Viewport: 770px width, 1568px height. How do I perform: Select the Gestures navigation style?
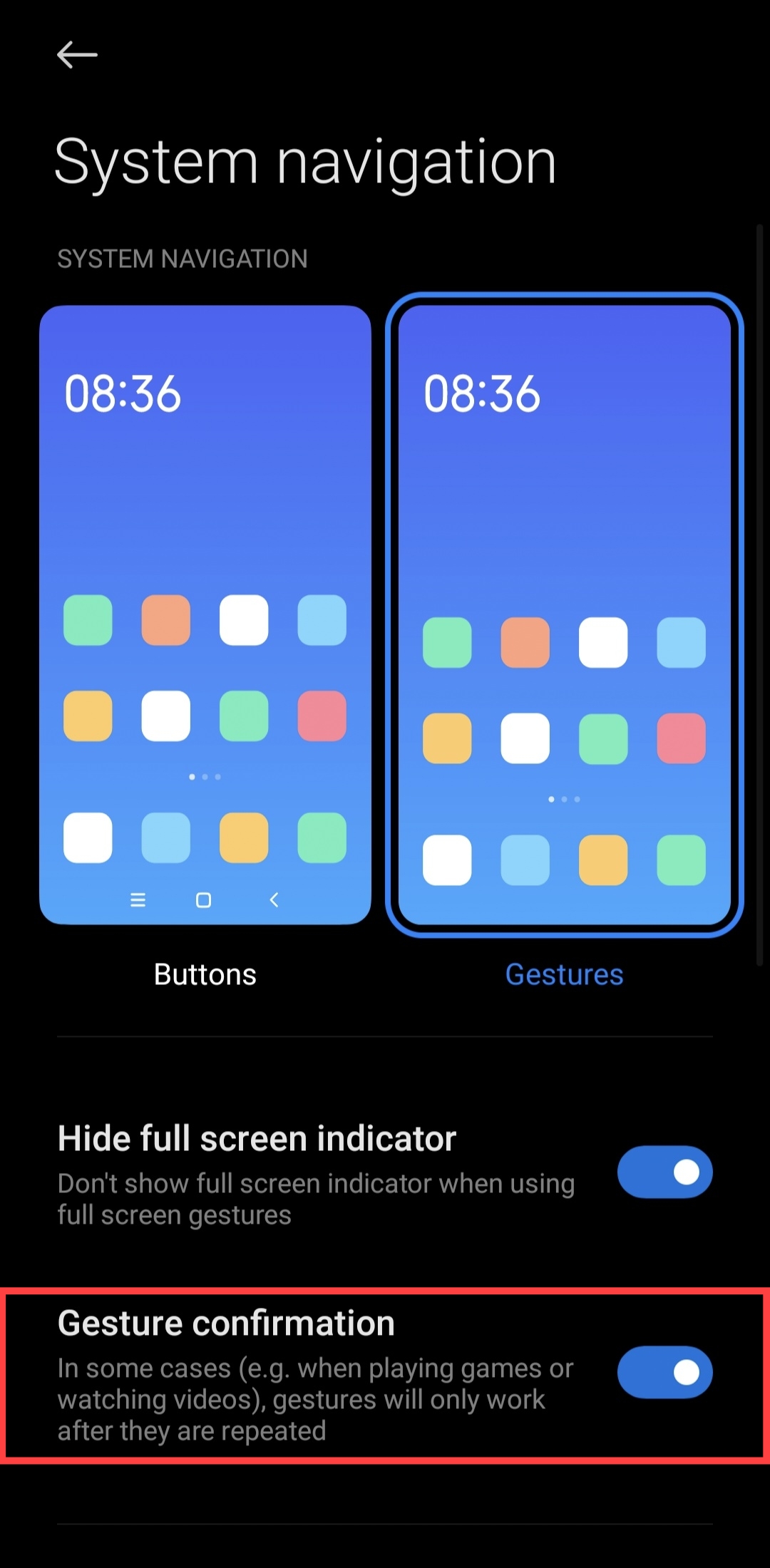564,615
